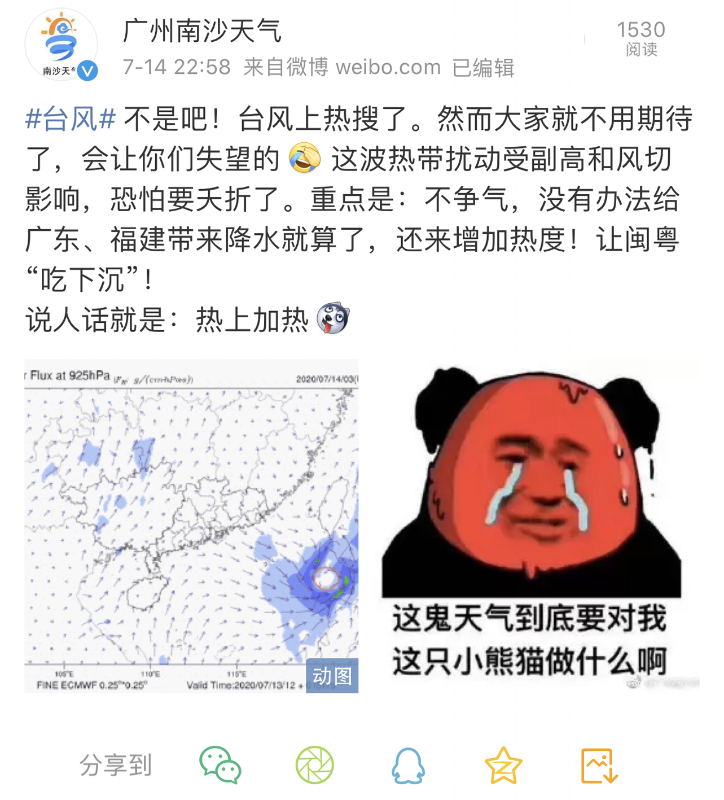Share post to Qzone star icon
The width and height of the screenshot is (724, 800).
tap(503, 765)
